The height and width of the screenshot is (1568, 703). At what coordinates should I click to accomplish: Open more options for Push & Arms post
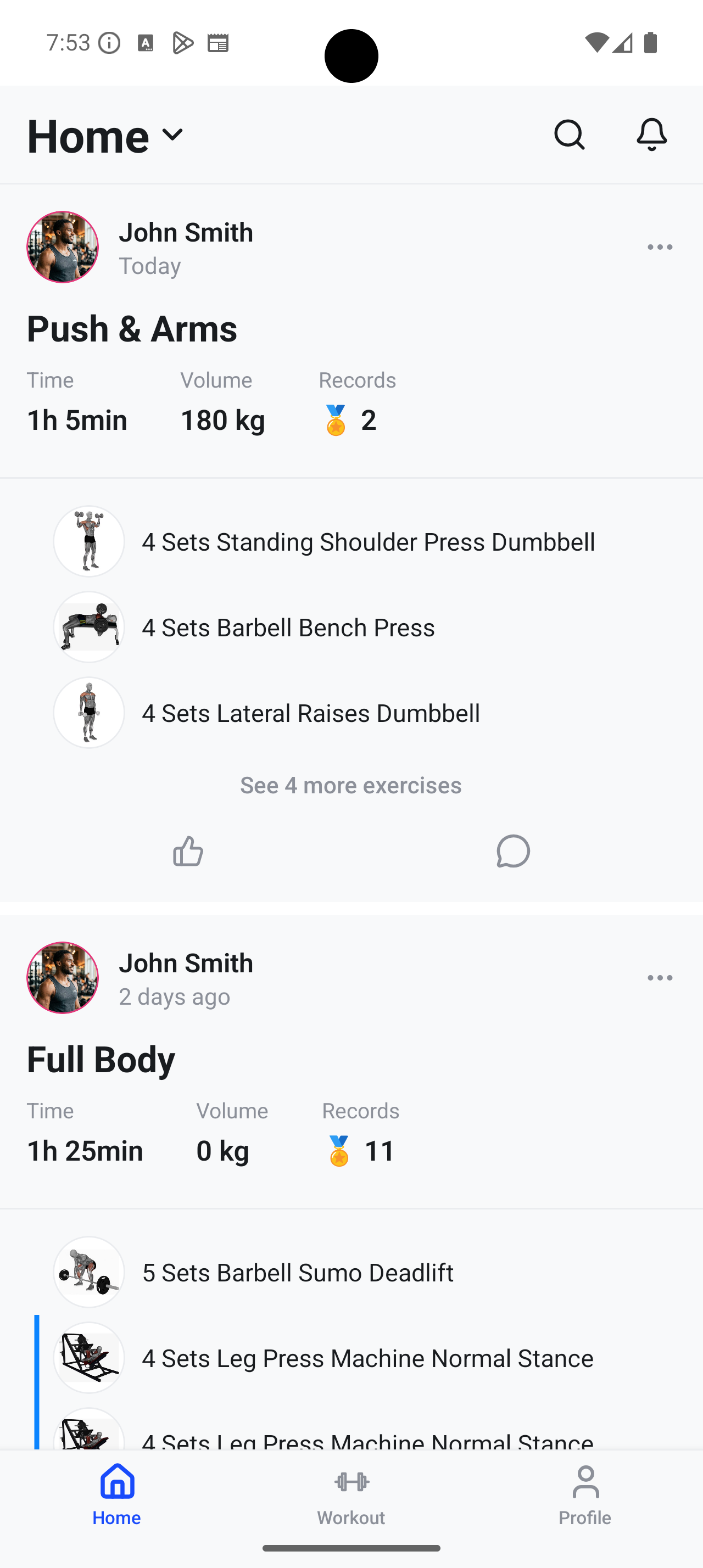[660, 247]
